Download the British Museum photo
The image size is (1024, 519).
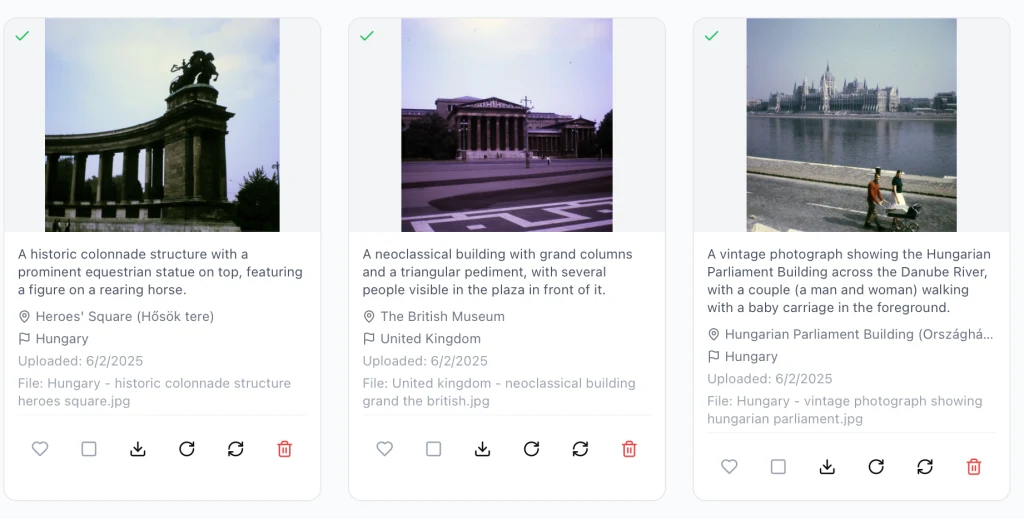483,449
